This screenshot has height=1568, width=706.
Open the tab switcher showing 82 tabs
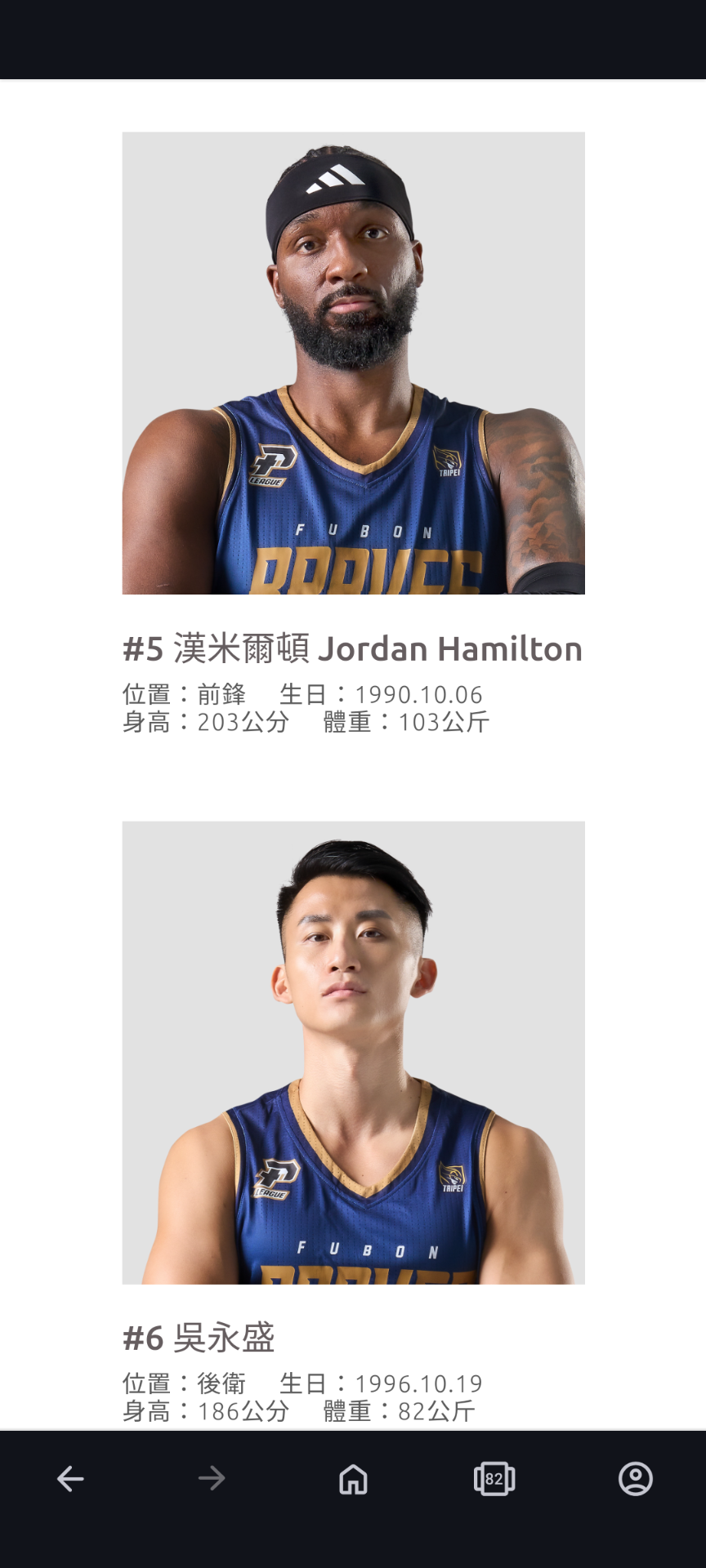pos(494,1479)
